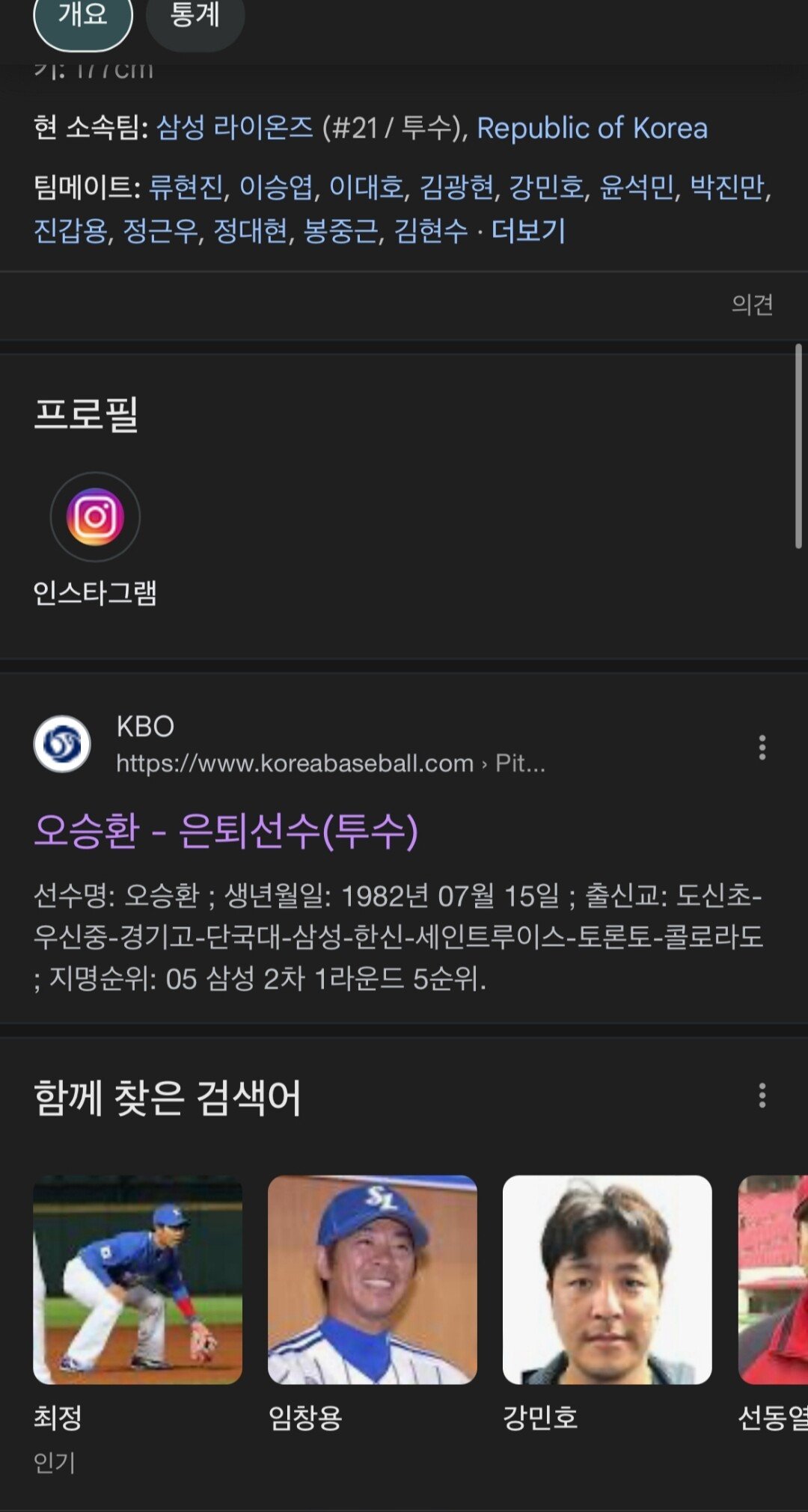Open teammate 이대호 link
Viewport: 808px width, 1512px height.
click(366, 187)
